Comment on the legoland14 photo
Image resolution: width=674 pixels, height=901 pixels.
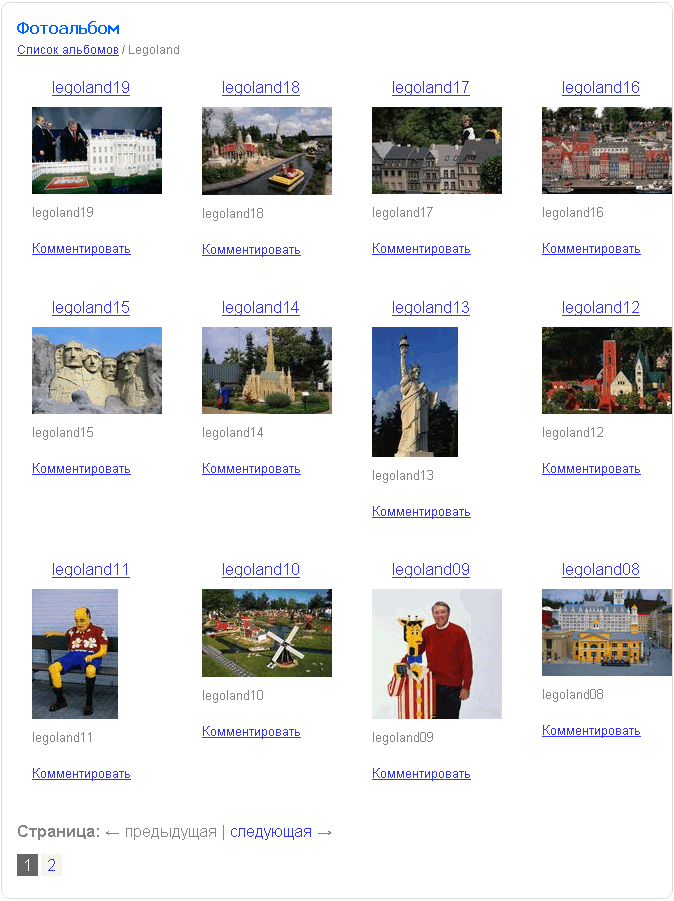click(251, 468)
